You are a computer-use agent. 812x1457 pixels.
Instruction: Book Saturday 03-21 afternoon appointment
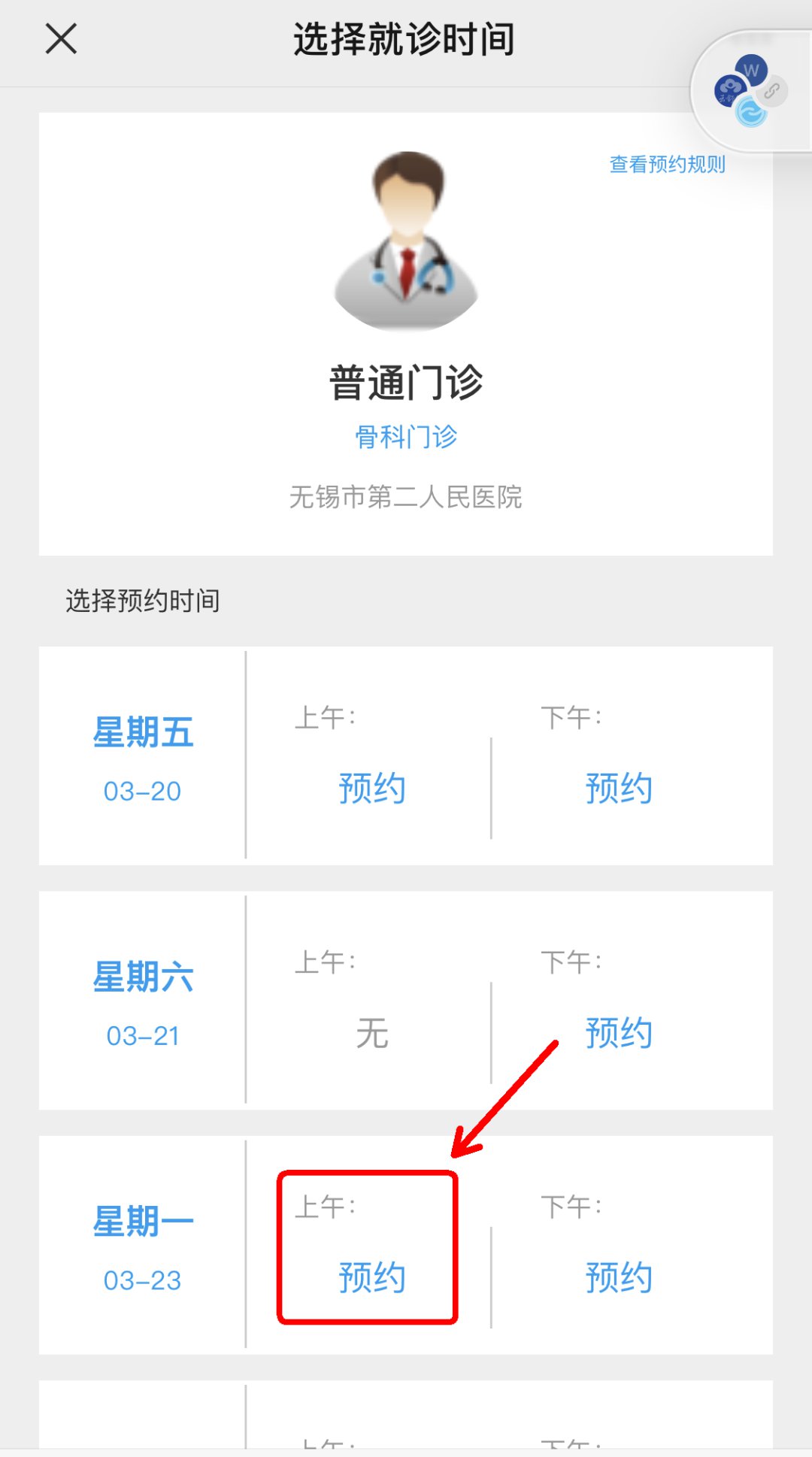point(618,1033)
